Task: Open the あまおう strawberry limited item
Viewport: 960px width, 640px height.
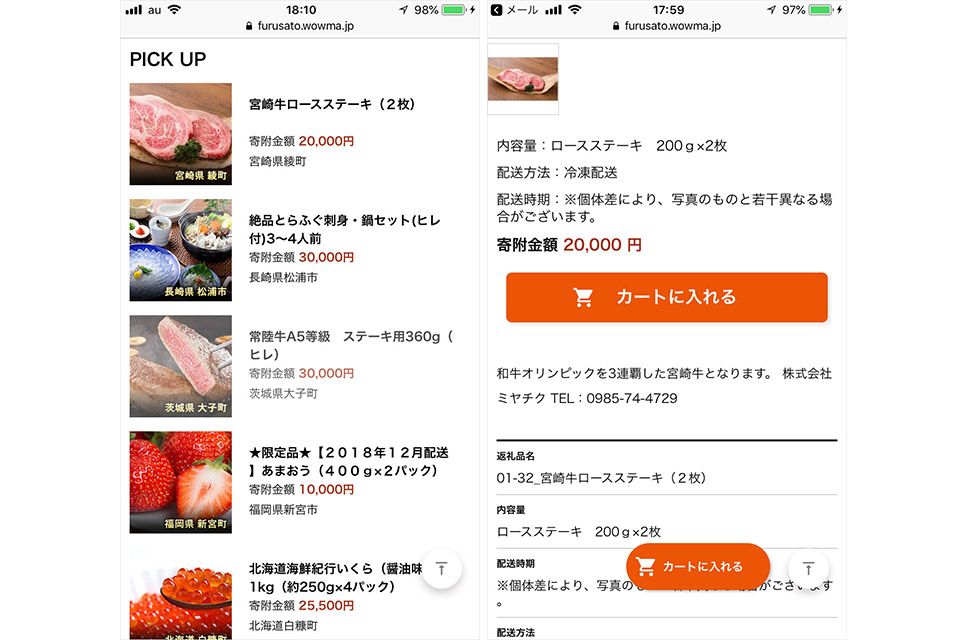Action: coord(348,461)
